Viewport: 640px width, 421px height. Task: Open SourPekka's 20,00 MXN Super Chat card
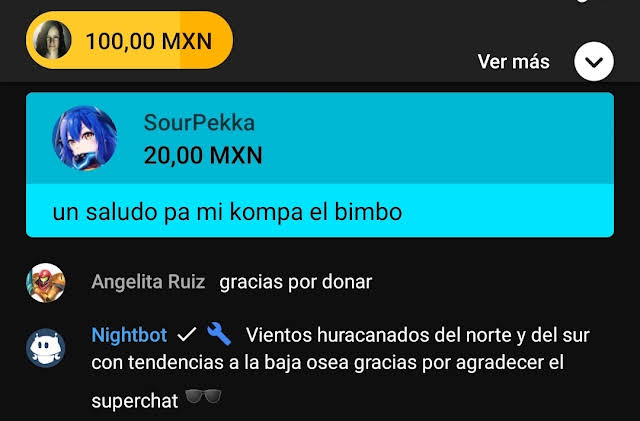pos(319,164)
